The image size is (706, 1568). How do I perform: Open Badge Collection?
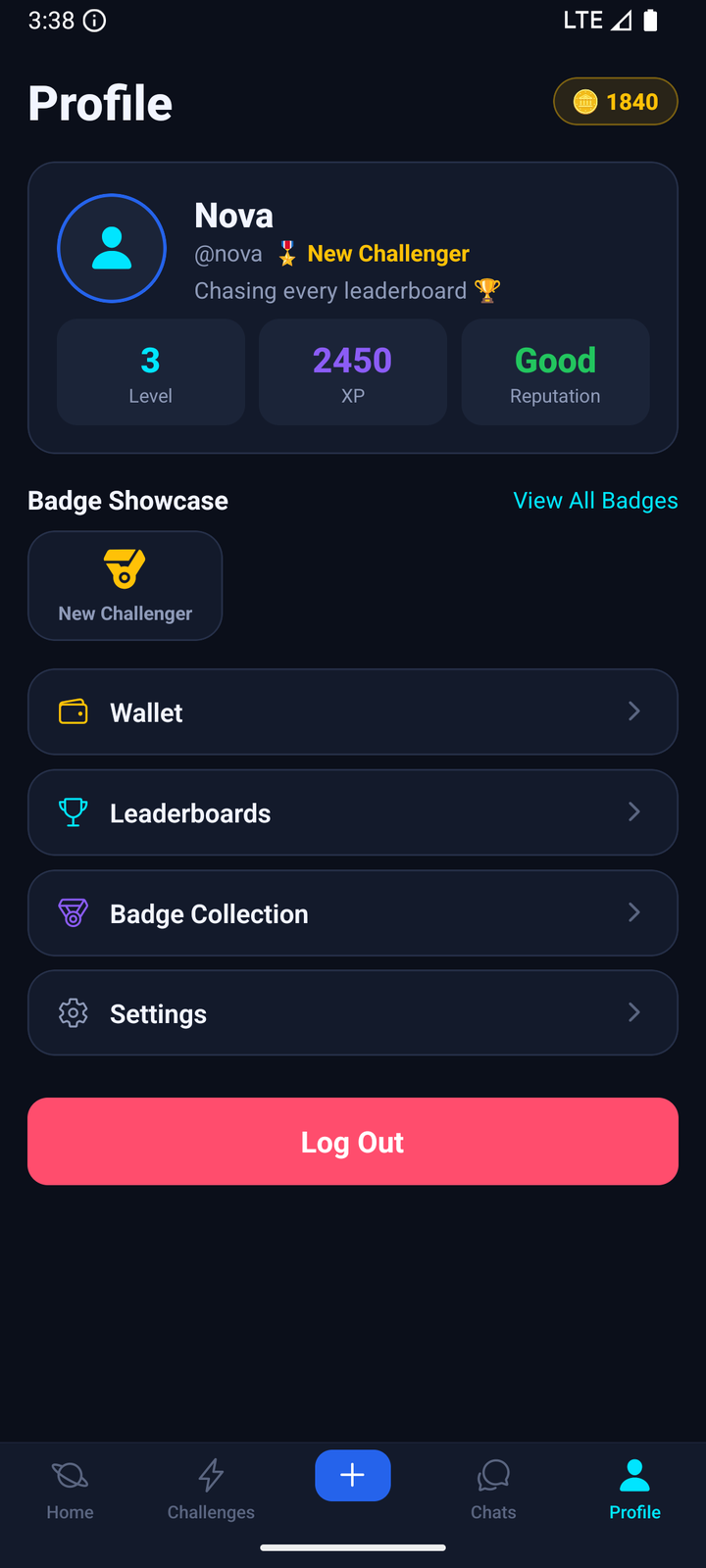353,913
